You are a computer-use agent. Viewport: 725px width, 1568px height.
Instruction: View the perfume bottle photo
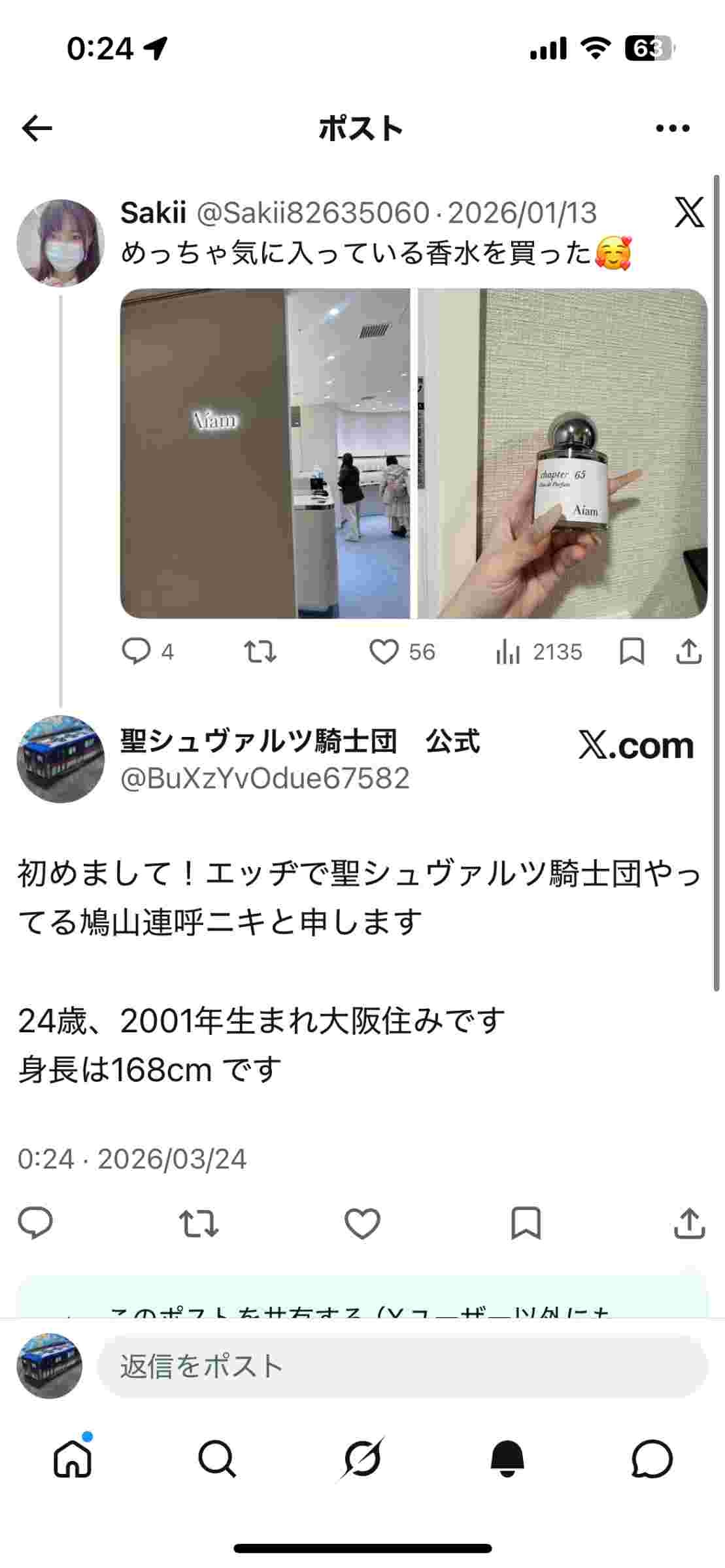pyautogui.click(x=562, y=453)
